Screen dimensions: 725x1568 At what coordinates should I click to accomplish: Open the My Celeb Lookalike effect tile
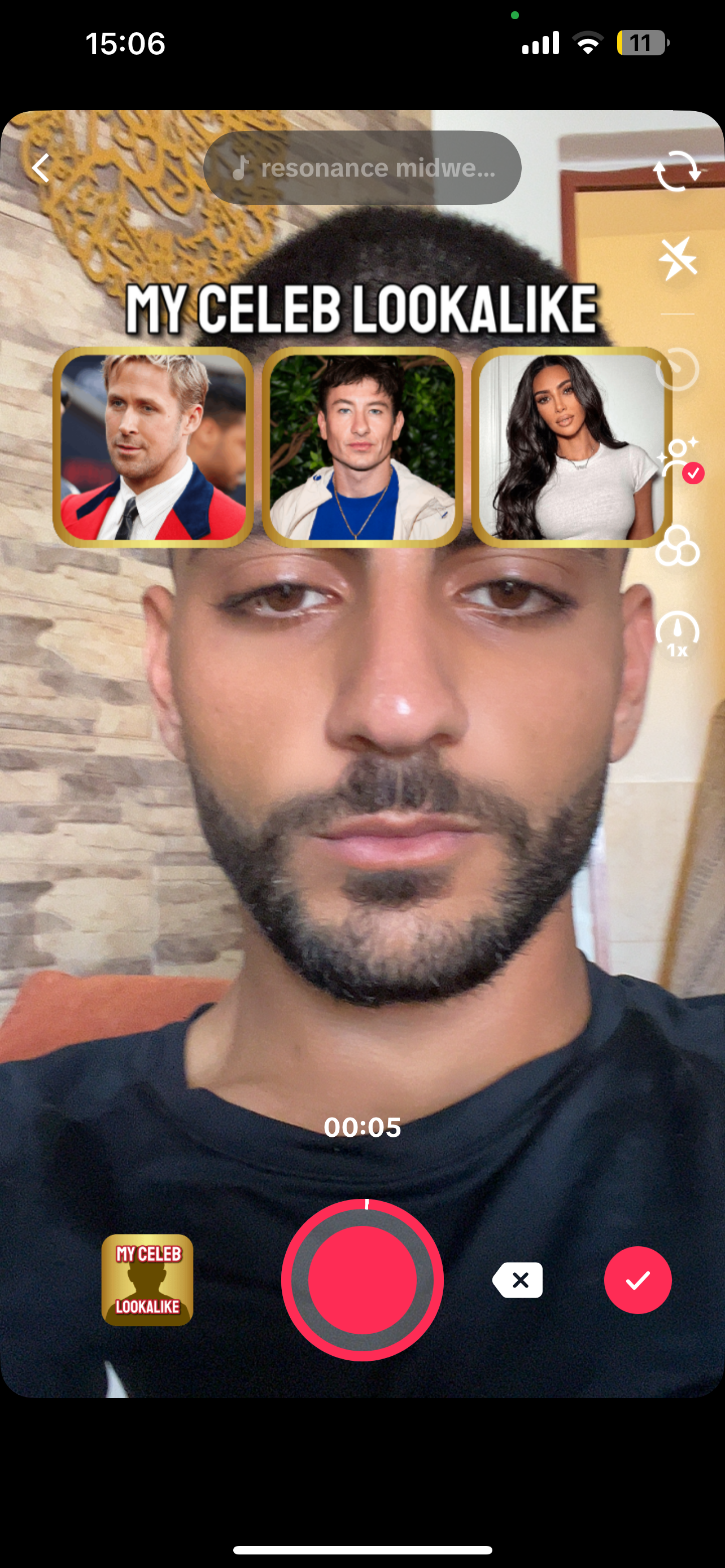147,1280
